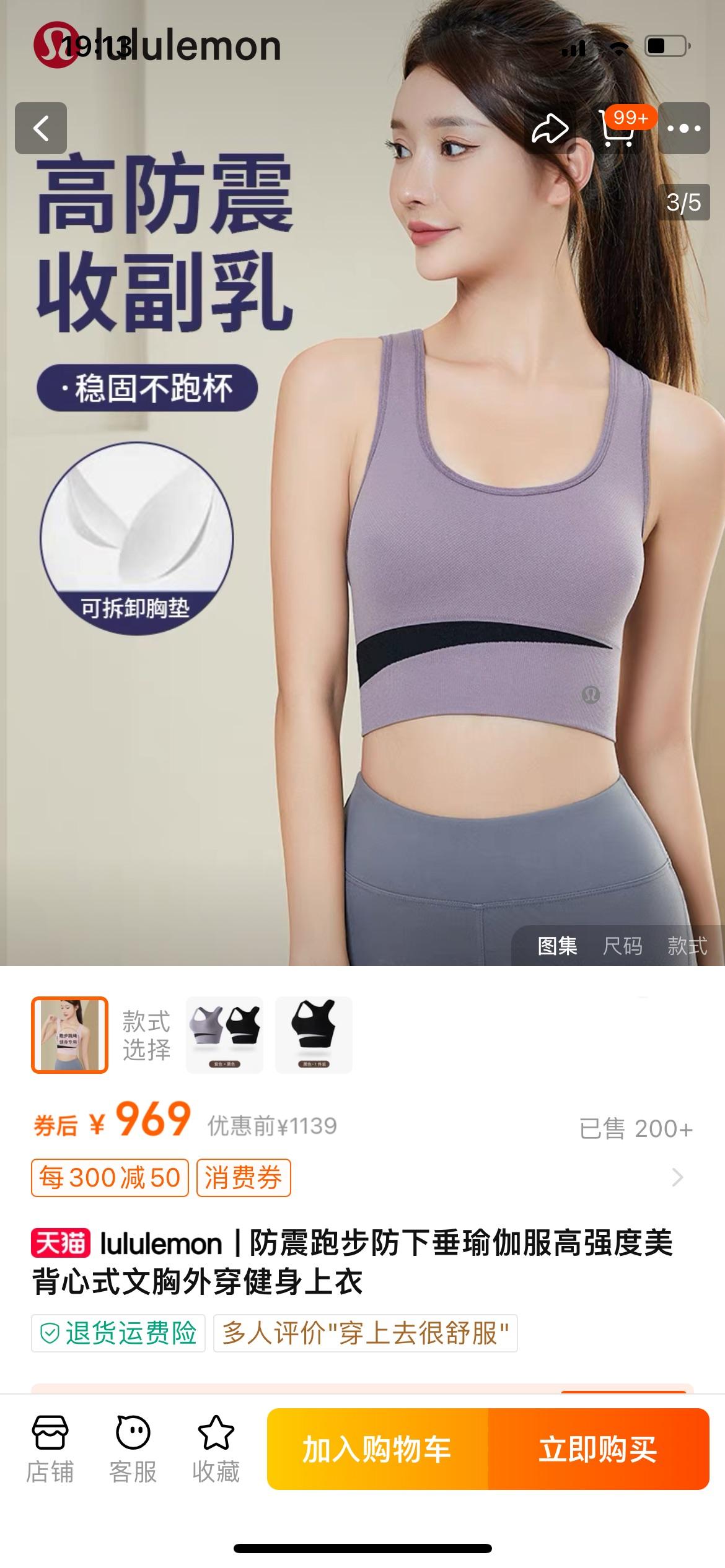Open the shopping cart
The height and width of the screenshot is (1568, 725).
pos(618,129)
